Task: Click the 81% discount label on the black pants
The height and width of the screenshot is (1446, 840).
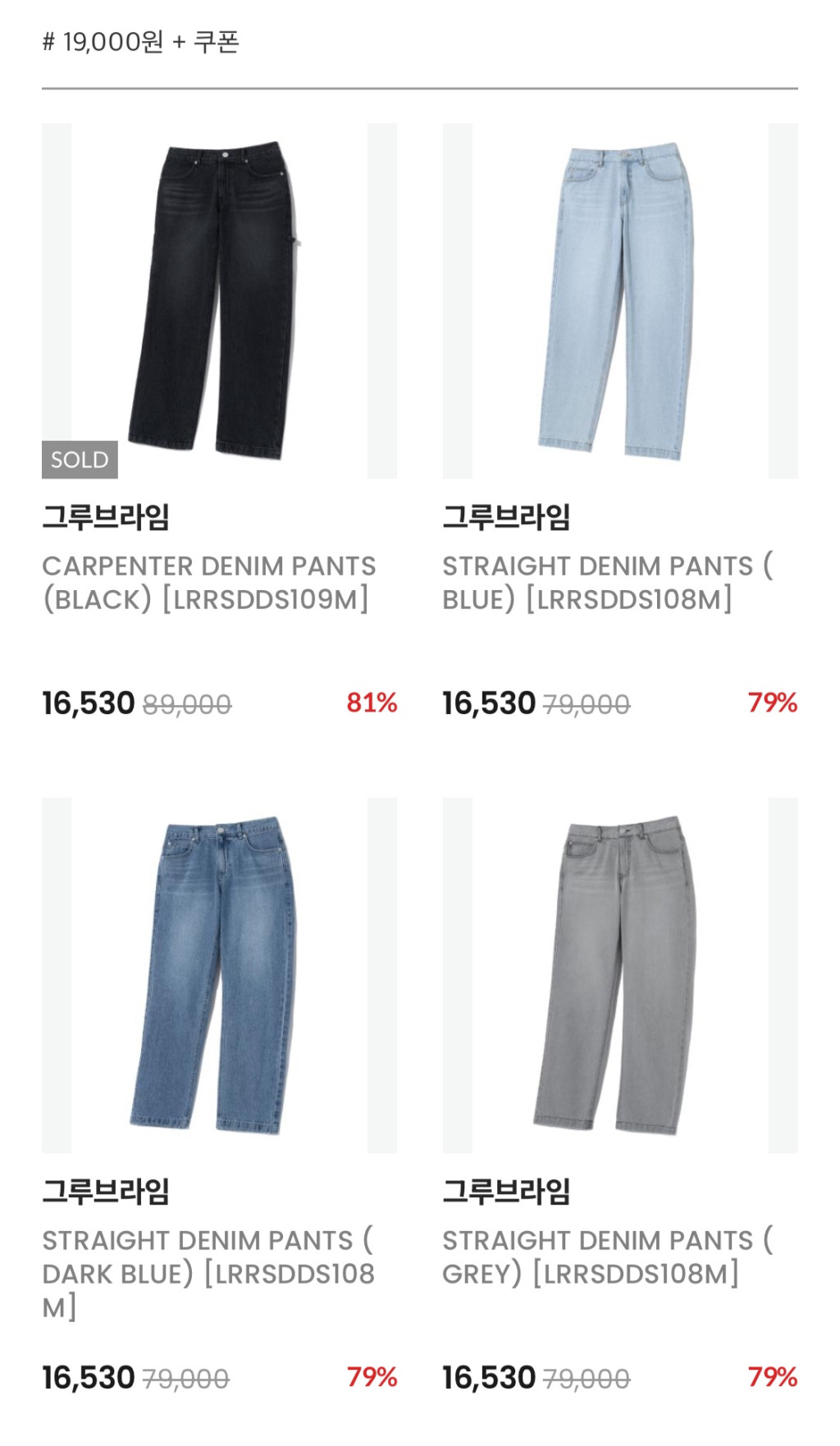Action: point(372,703)
